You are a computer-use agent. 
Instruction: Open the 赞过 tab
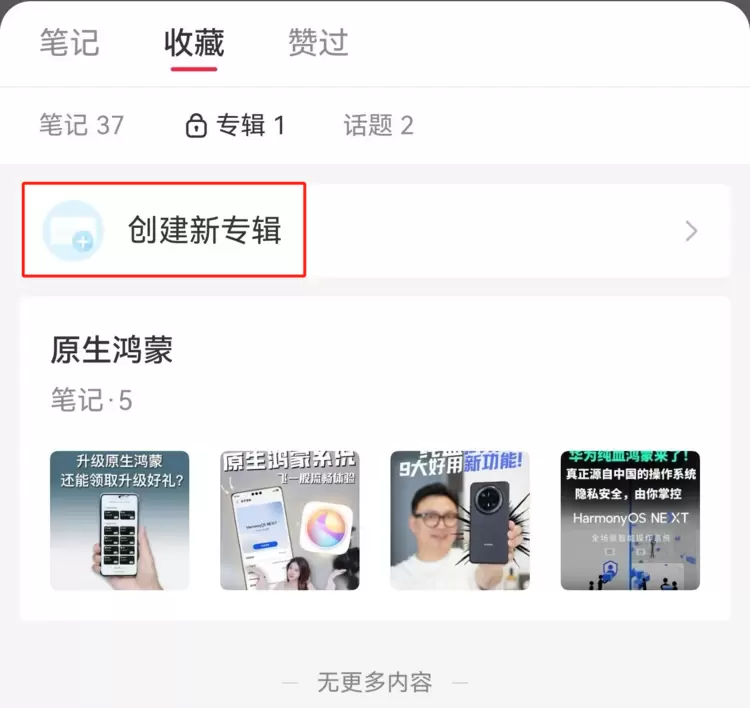317,43
